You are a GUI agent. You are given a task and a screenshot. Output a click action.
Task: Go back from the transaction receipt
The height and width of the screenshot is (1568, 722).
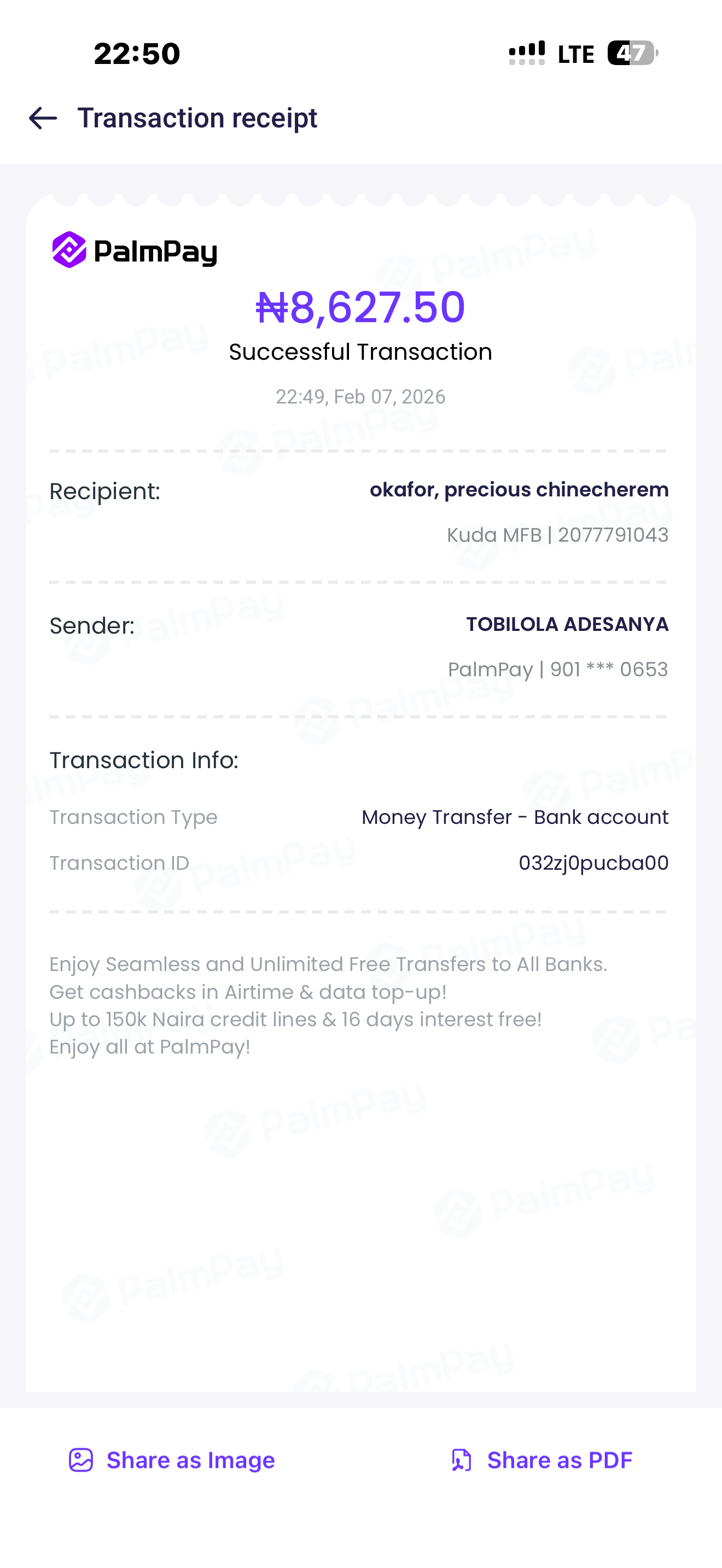pyautogui.click(x=43, y=118)
